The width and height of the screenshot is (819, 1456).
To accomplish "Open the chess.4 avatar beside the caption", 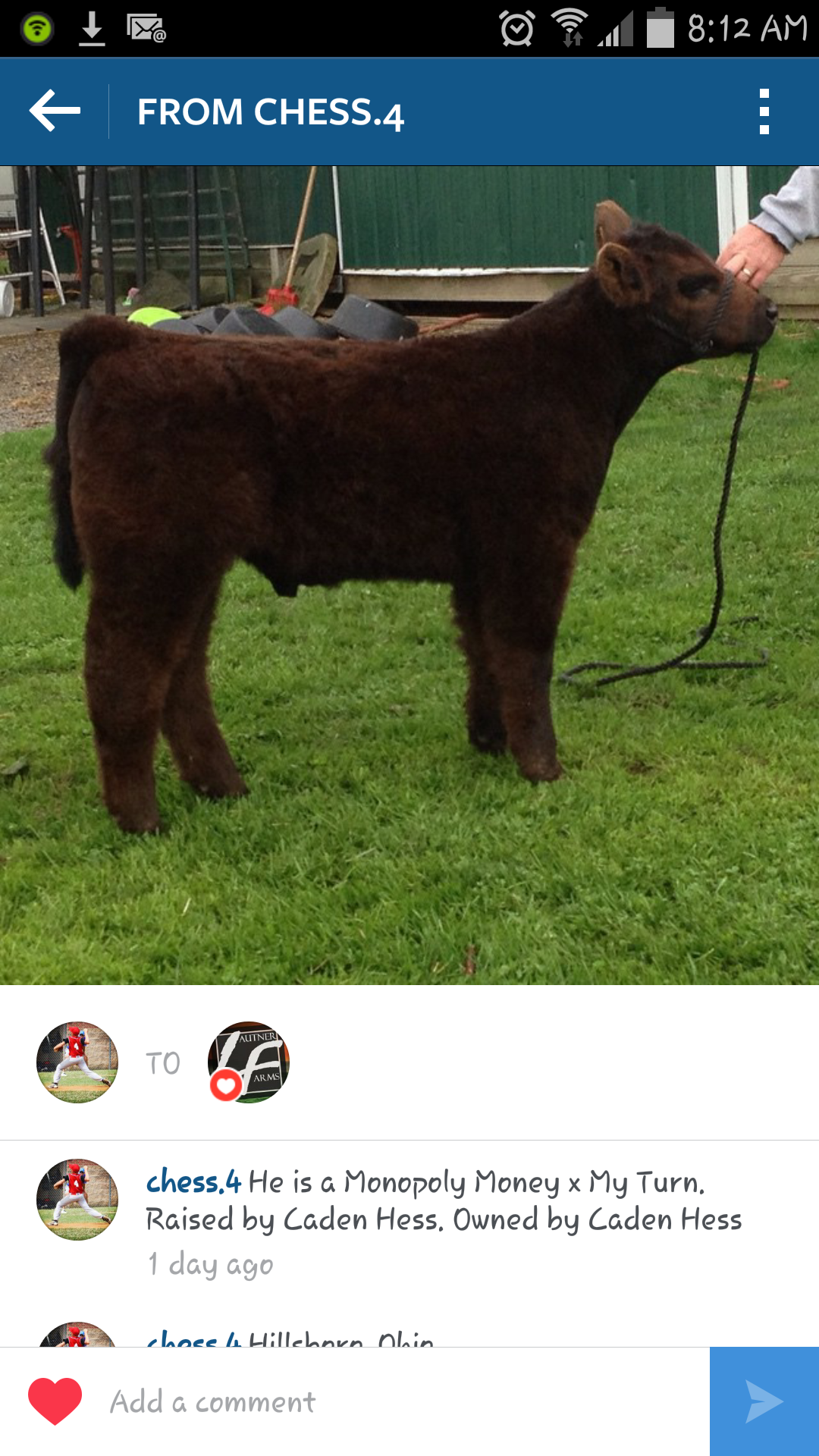I will point(77,1200).
